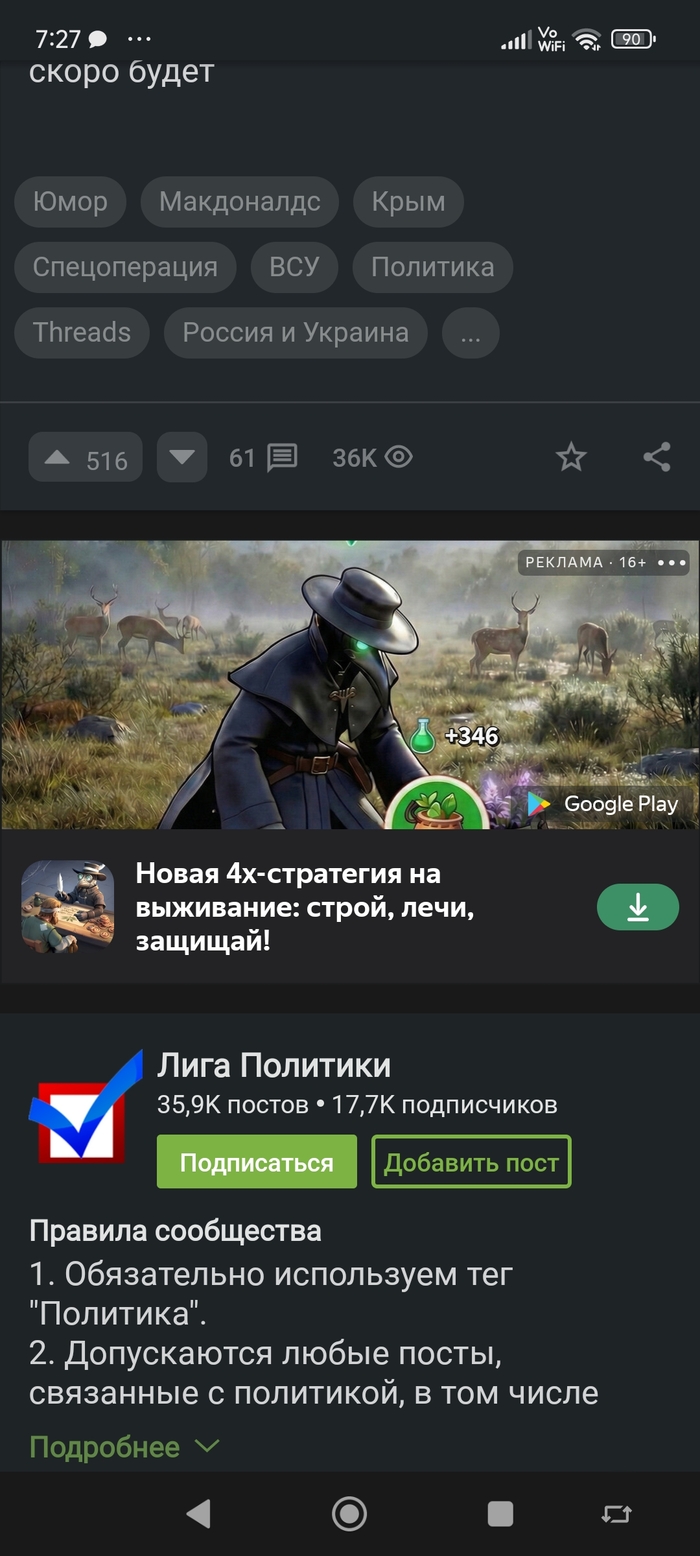Download the advertised 4x strategy game
The image size is (700, 1556).
(637, 907)
